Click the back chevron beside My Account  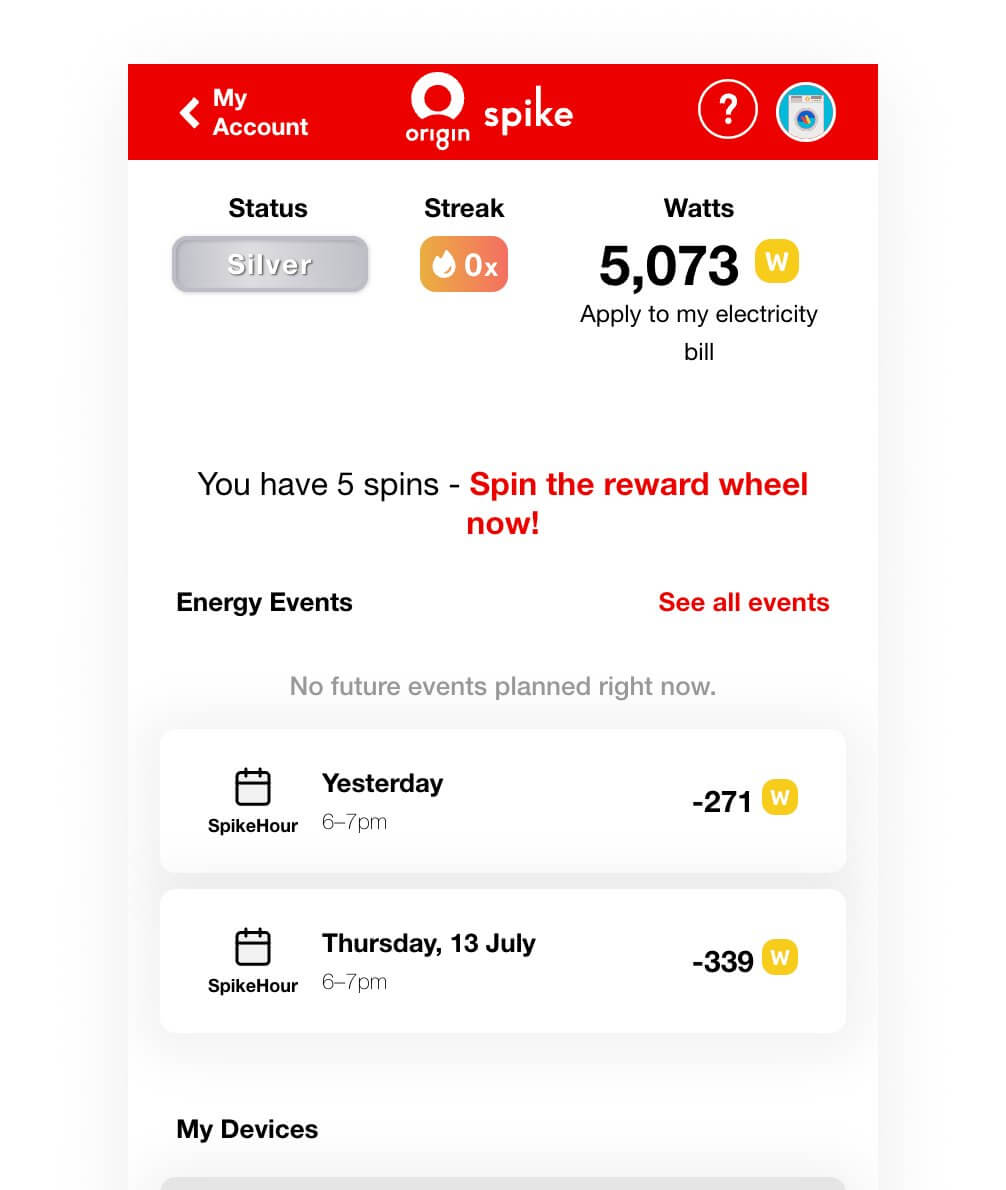pos(190,112)
